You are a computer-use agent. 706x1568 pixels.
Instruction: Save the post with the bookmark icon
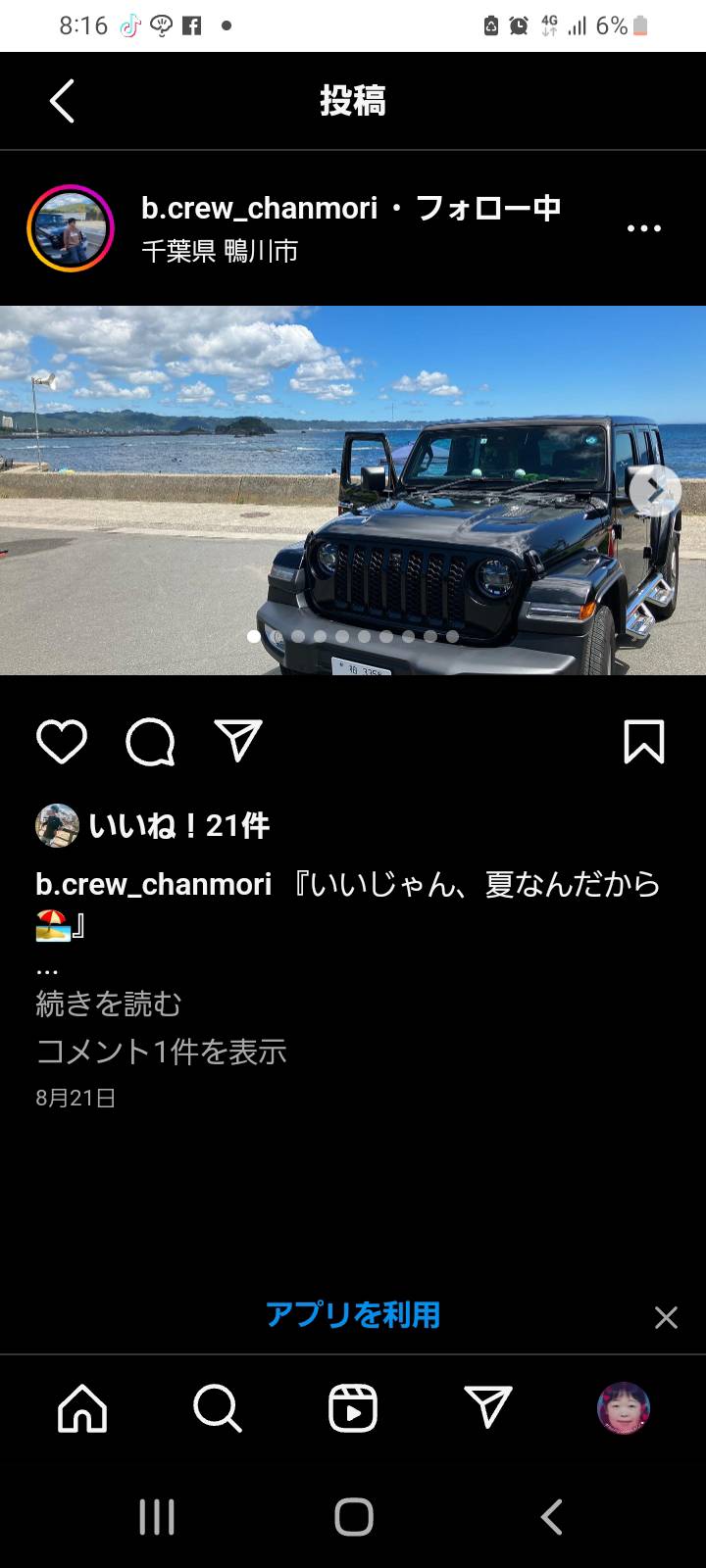644,742
